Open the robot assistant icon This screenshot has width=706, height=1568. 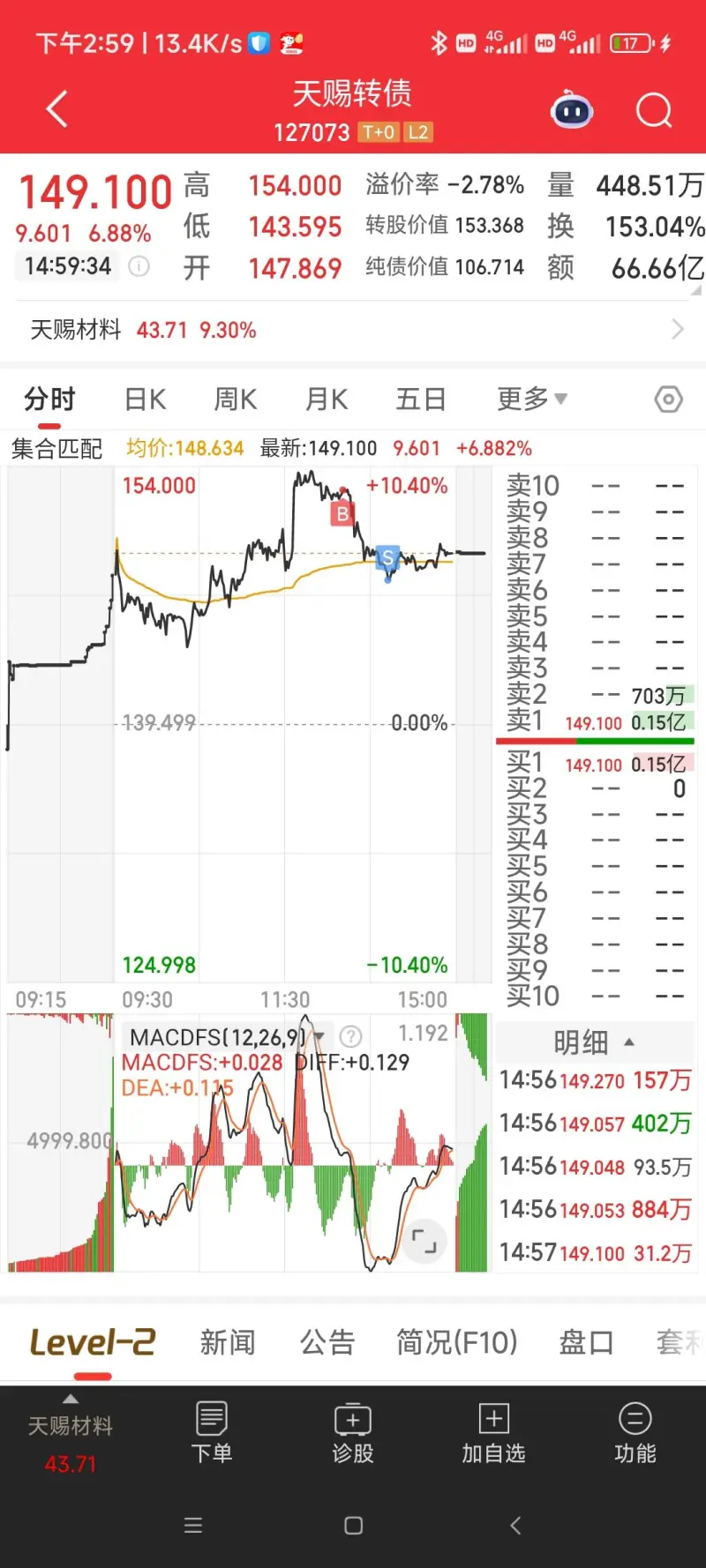coord(572,111)
